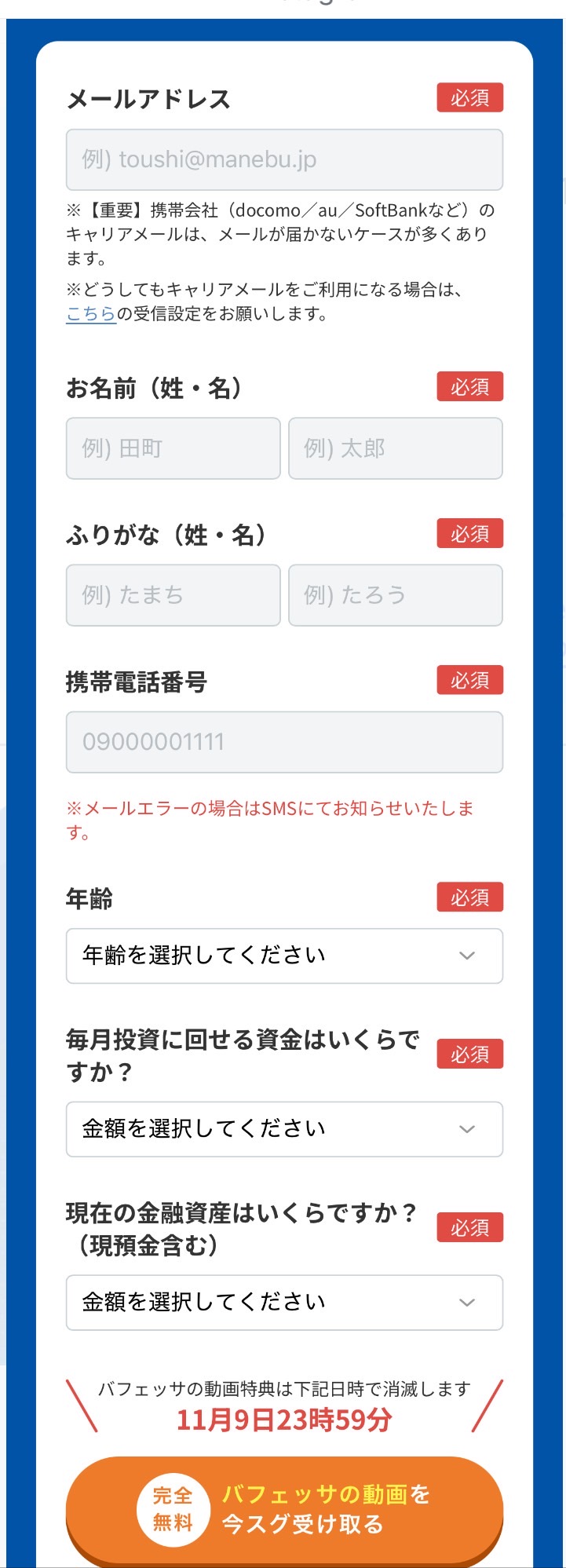Select the furigana first name field たろう
This screenshot has width=566, height=1568.
tap(395, 595)
